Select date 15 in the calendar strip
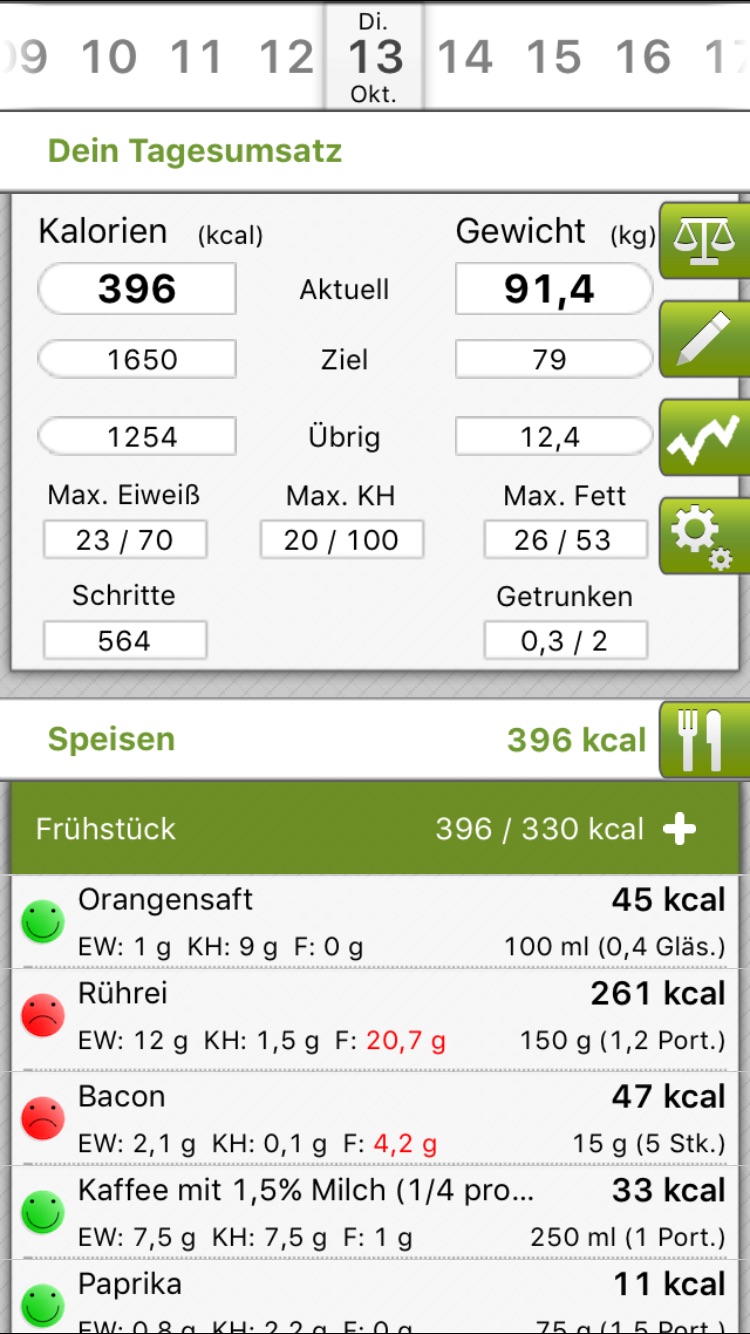750x1334 pixels. click(554, 58)
